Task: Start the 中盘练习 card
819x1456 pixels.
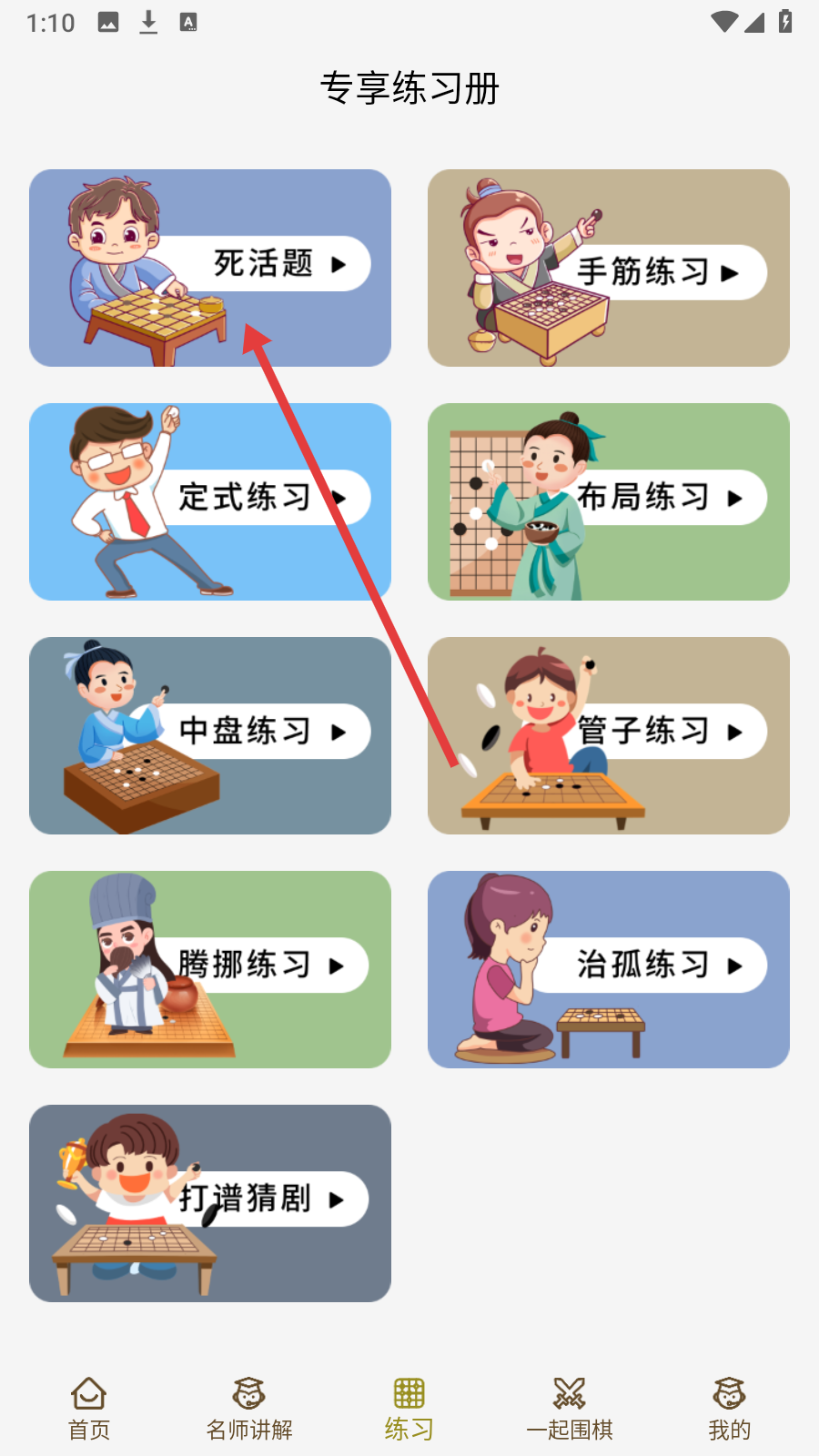Action: 210,735
